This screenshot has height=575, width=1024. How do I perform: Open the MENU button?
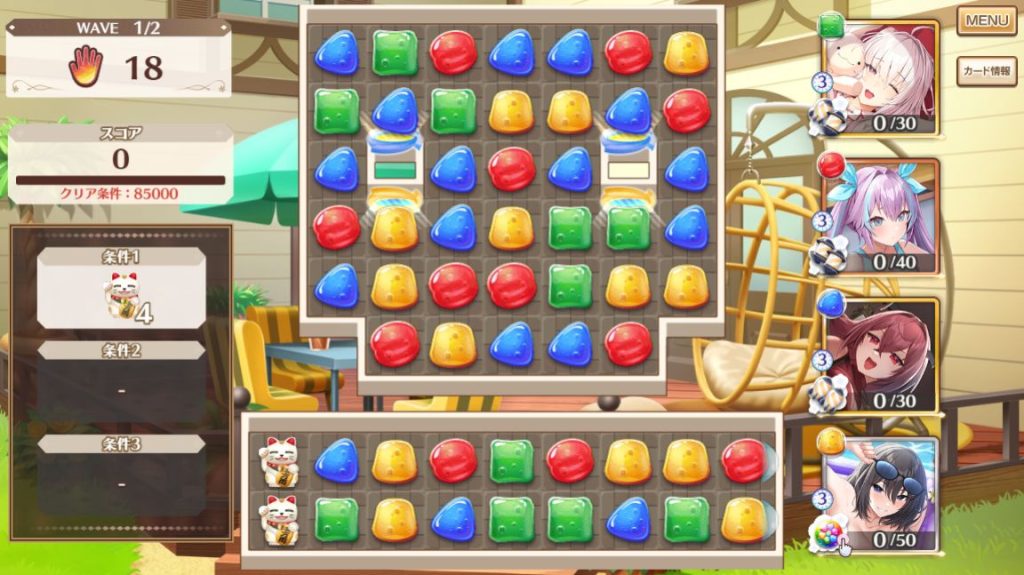[986, 20]
